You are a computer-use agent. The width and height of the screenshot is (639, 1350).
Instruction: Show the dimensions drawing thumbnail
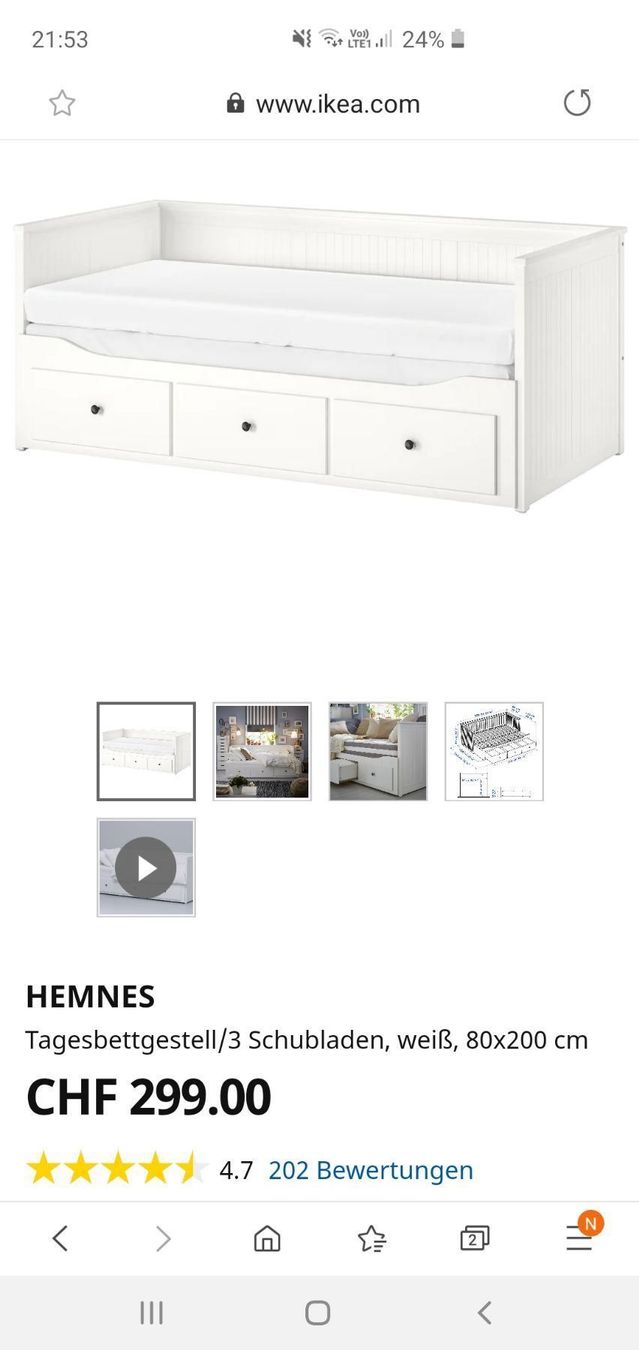494,751
